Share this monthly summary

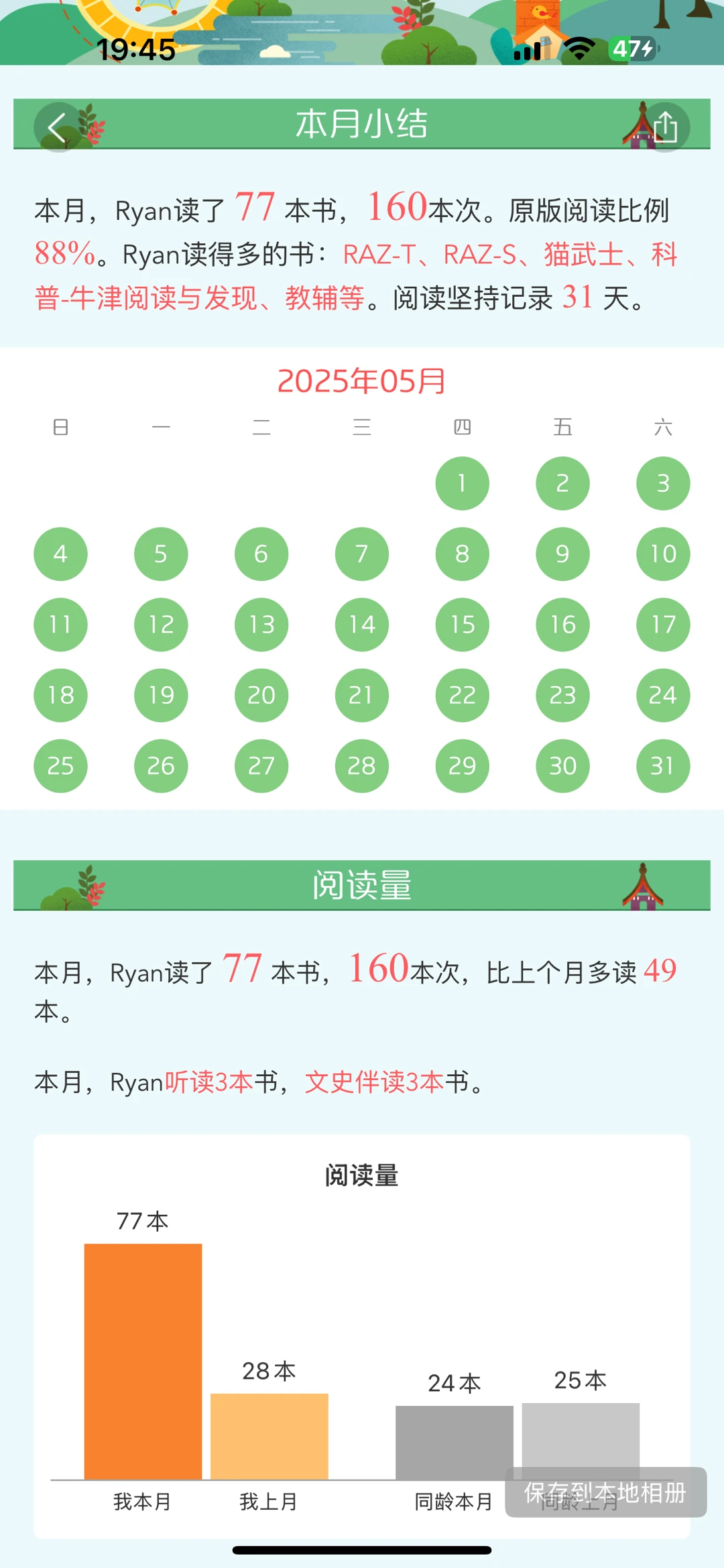pyautogui.click(x=665, y=127)
